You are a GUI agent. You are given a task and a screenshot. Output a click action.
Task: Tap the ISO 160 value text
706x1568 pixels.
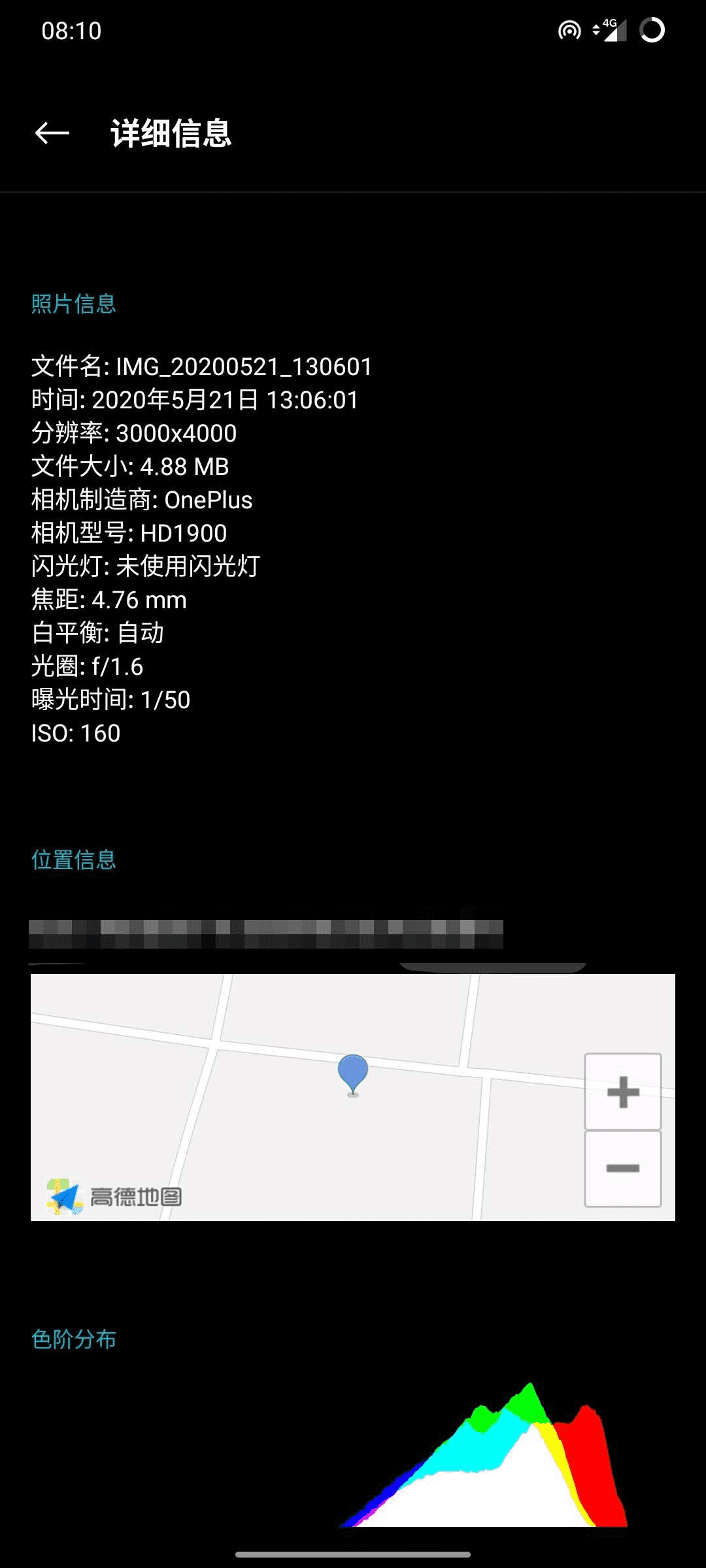[x=76, y=733]
